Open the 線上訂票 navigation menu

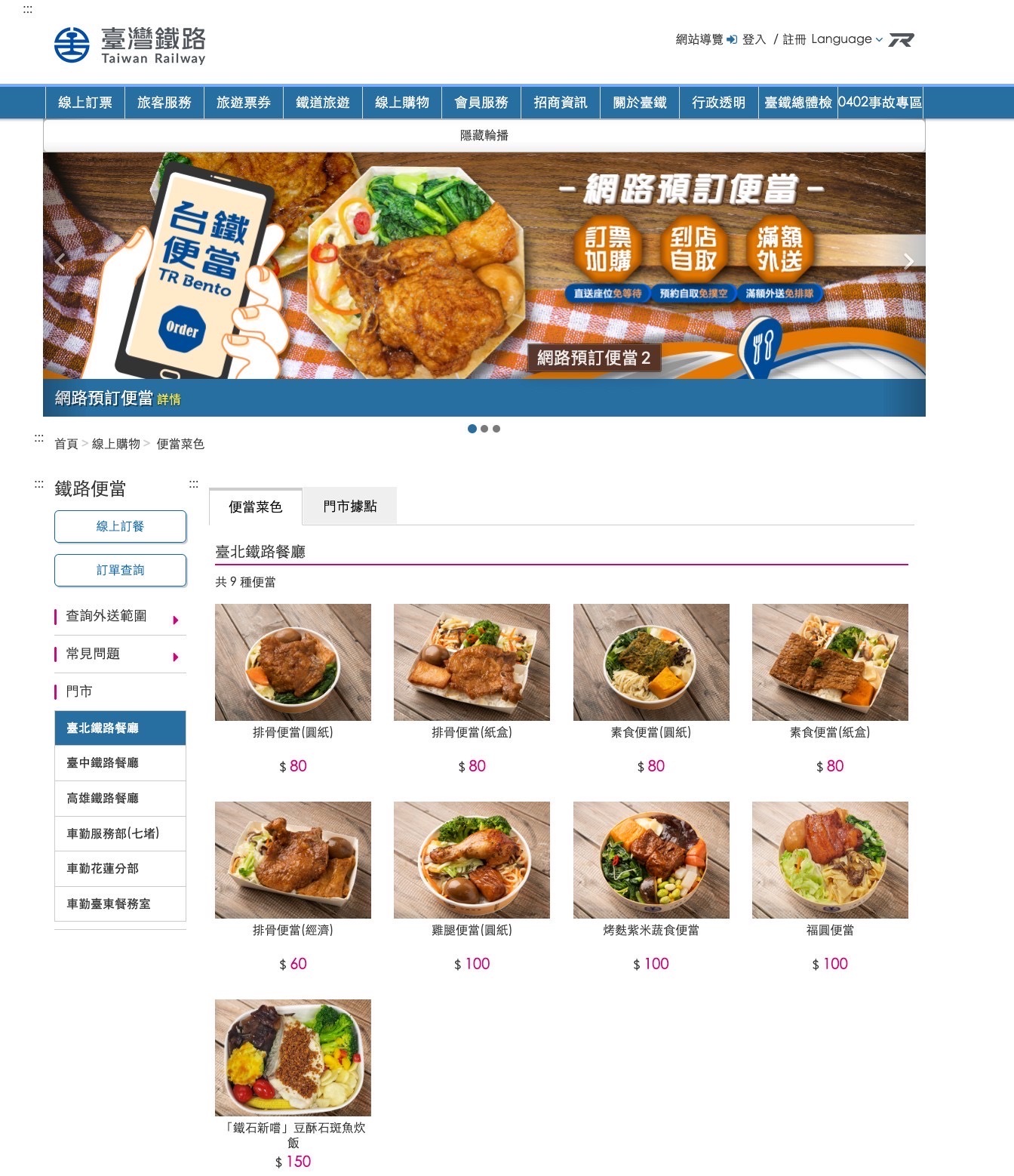click(85, 103)
